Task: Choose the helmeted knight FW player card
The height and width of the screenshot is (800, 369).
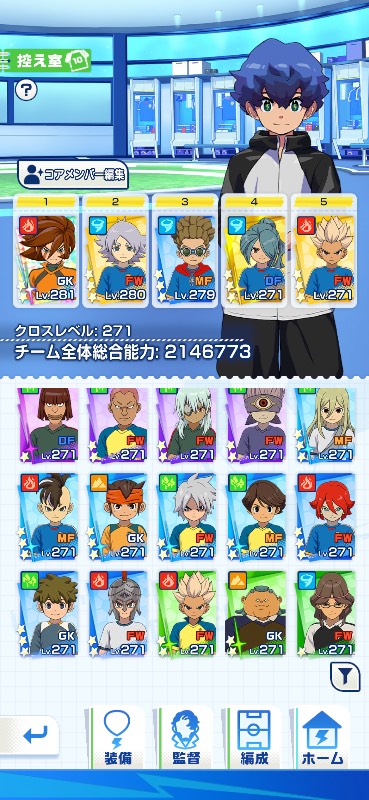Action: tap(117, 614)
